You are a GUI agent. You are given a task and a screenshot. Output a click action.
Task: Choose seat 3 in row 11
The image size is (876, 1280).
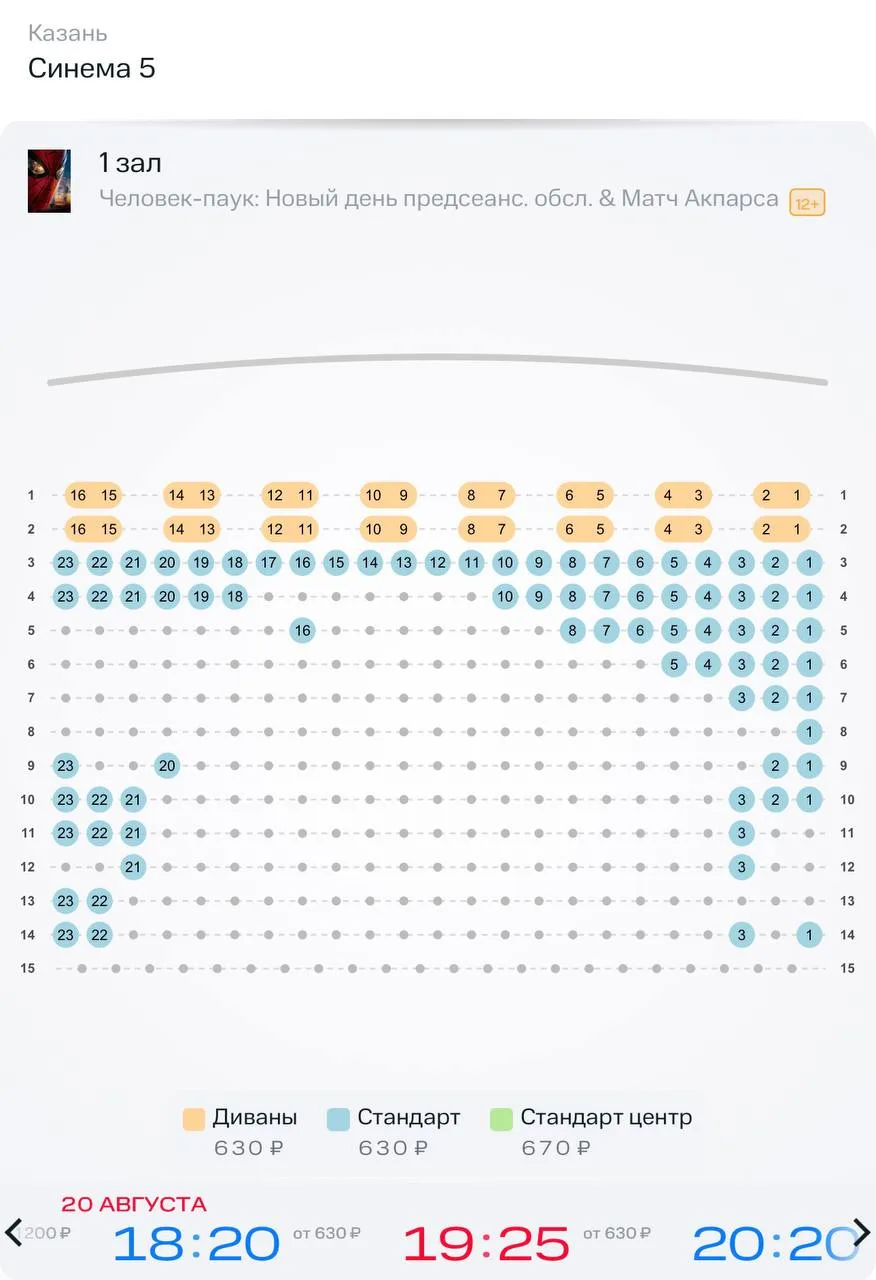[741, 833]
